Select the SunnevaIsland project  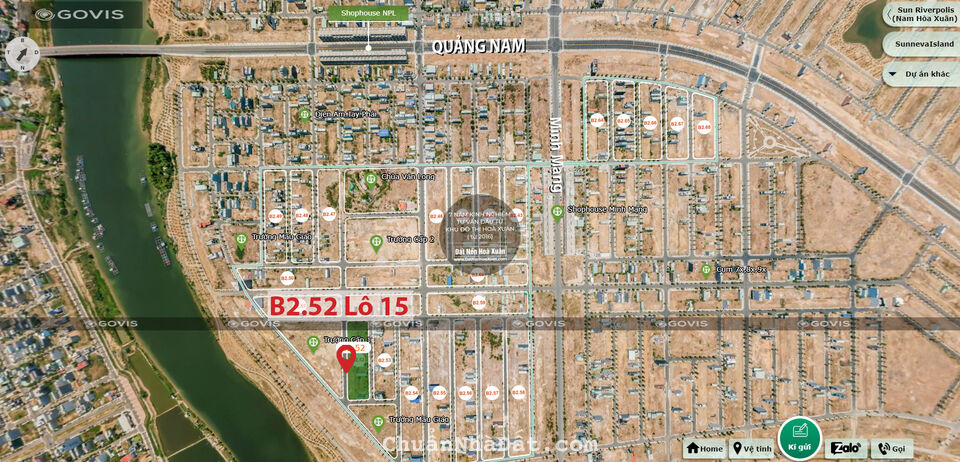coord(921,44)
